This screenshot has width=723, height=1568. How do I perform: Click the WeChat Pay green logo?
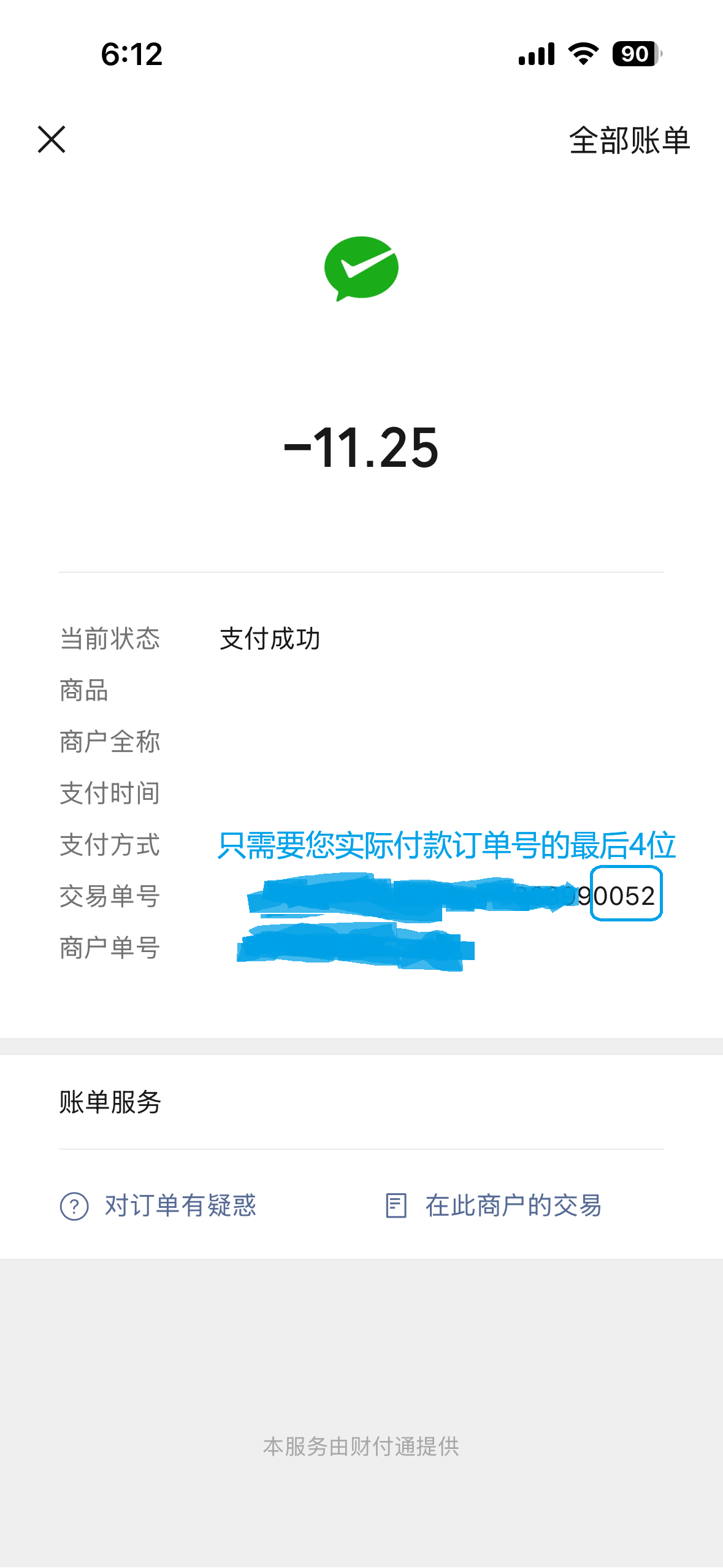(361, 267)
